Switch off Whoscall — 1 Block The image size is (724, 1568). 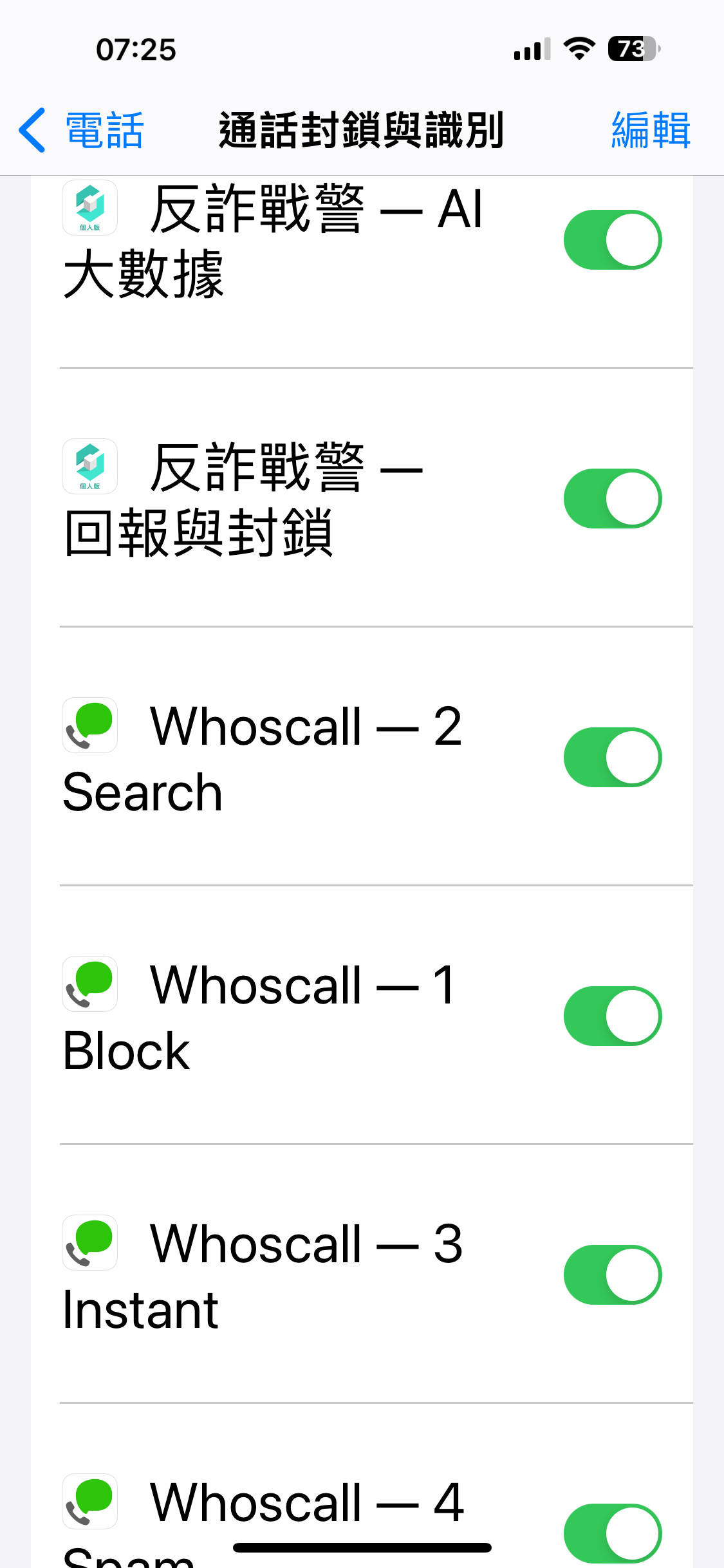(613, 1016)
